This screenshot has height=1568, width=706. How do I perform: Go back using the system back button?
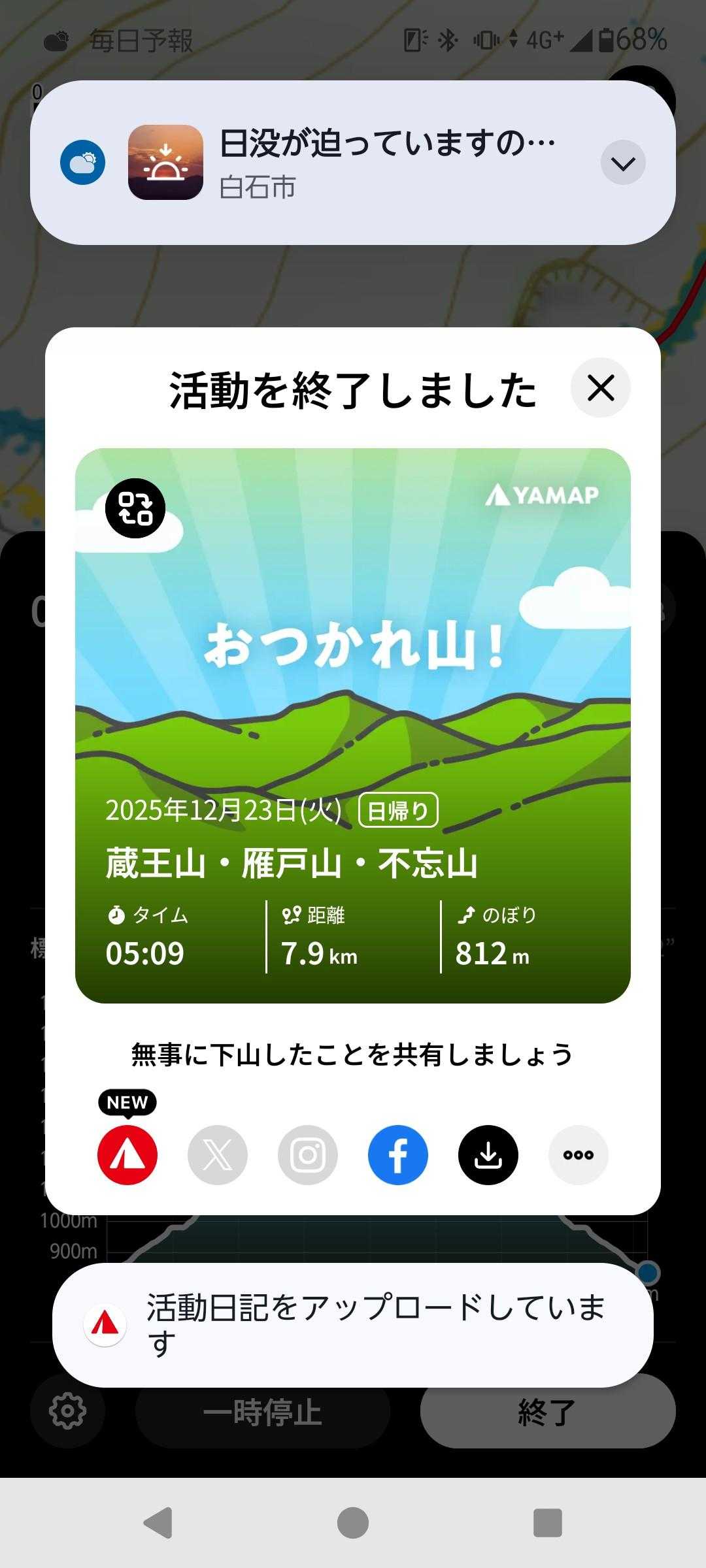[158, 1523]
